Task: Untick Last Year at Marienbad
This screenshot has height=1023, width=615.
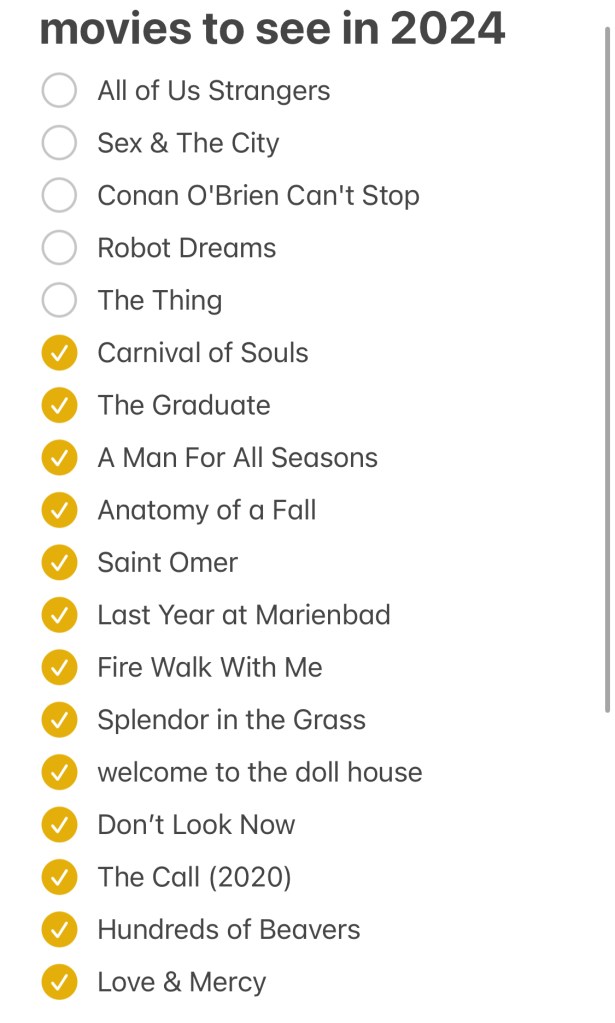Action: [59, 615]
